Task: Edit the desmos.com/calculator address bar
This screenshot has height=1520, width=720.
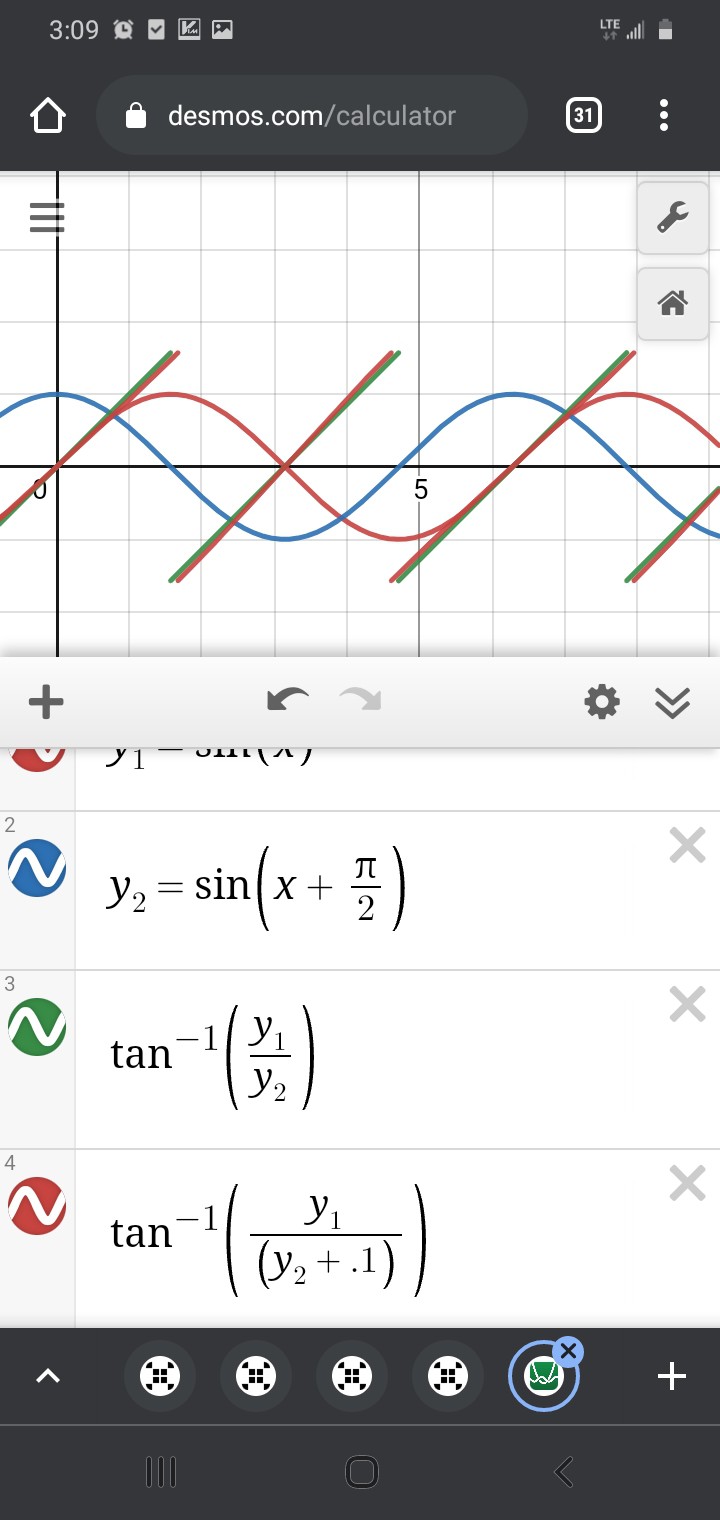Action: tap(310, 116)
